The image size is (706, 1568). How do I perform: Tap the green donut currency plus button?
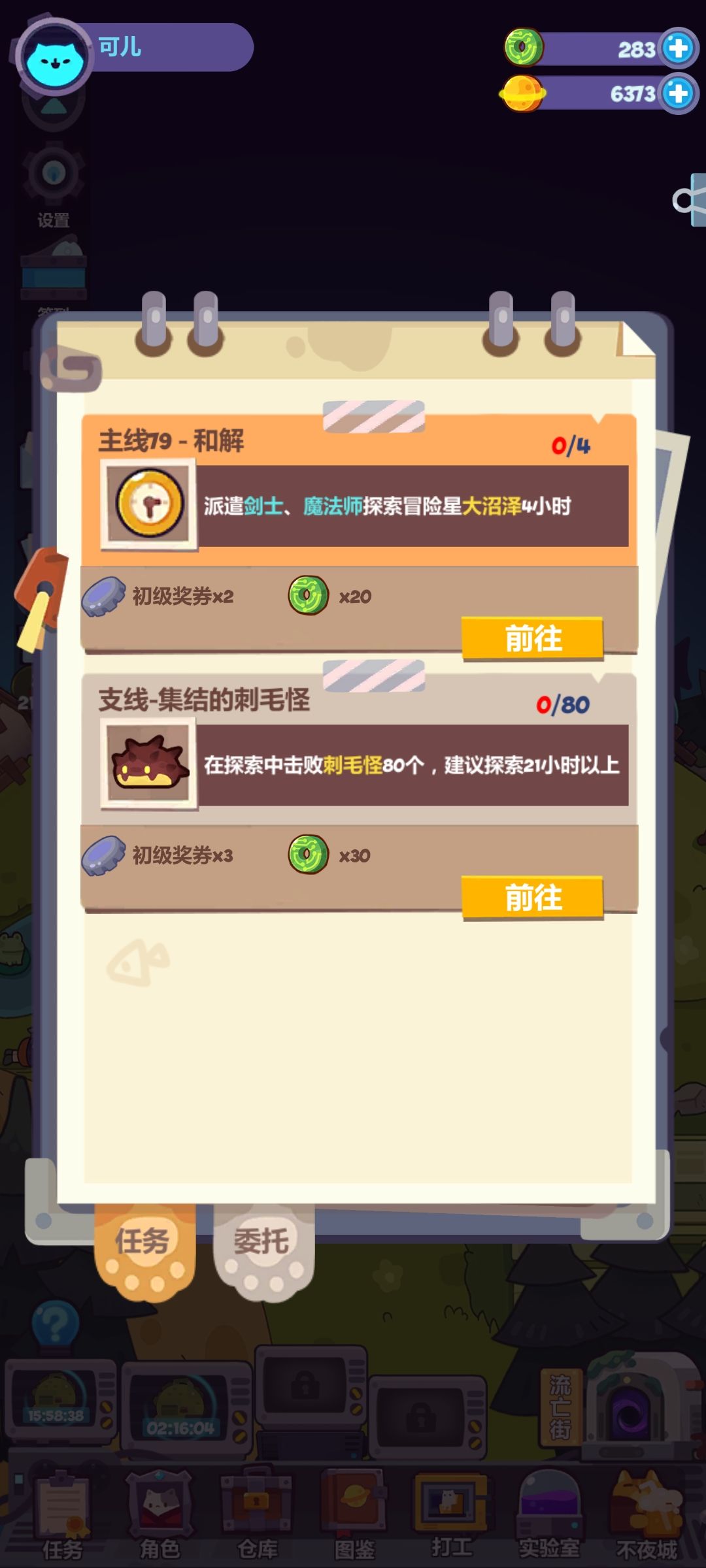677,47
